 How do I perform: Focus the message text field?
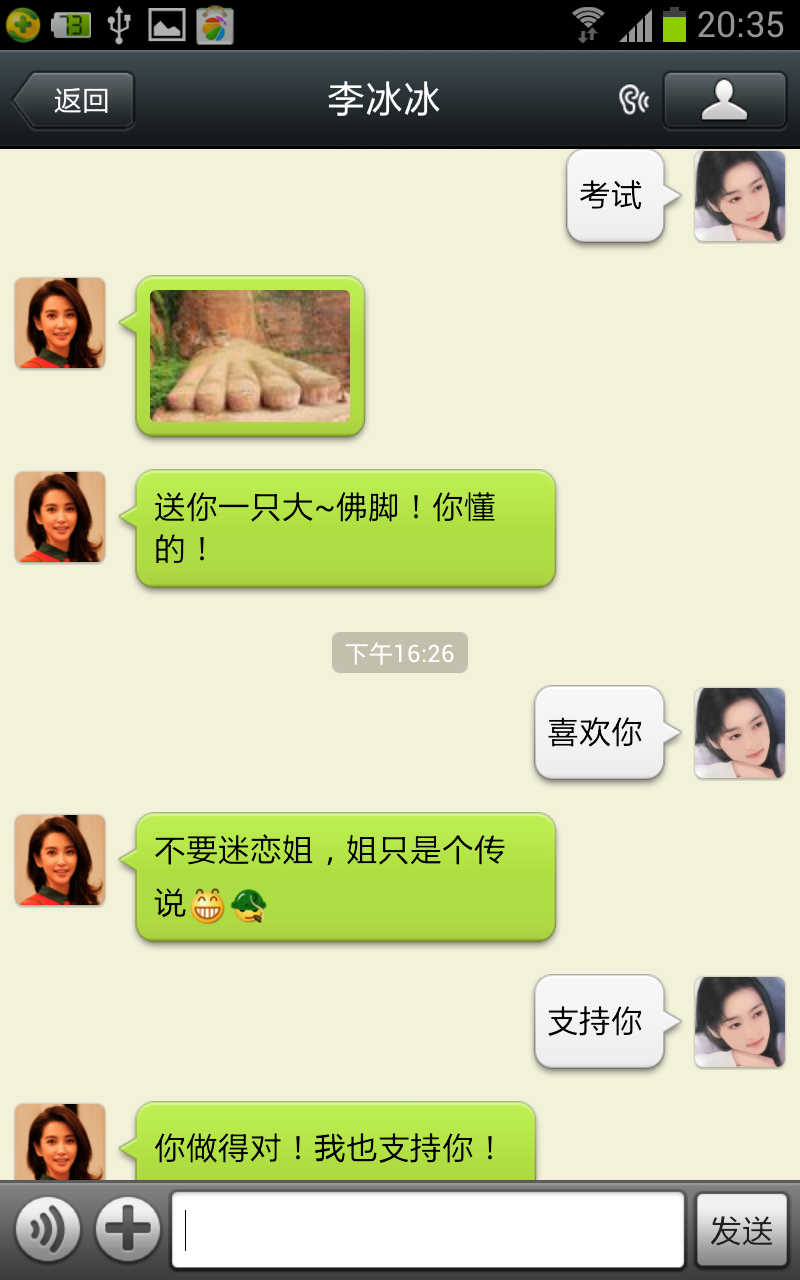pos(428,1229)
